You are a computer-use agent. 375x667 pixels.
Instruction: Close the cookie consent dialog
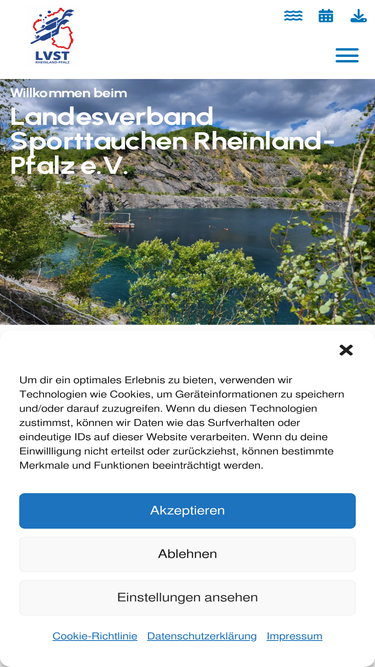click(x=346, y=350)
